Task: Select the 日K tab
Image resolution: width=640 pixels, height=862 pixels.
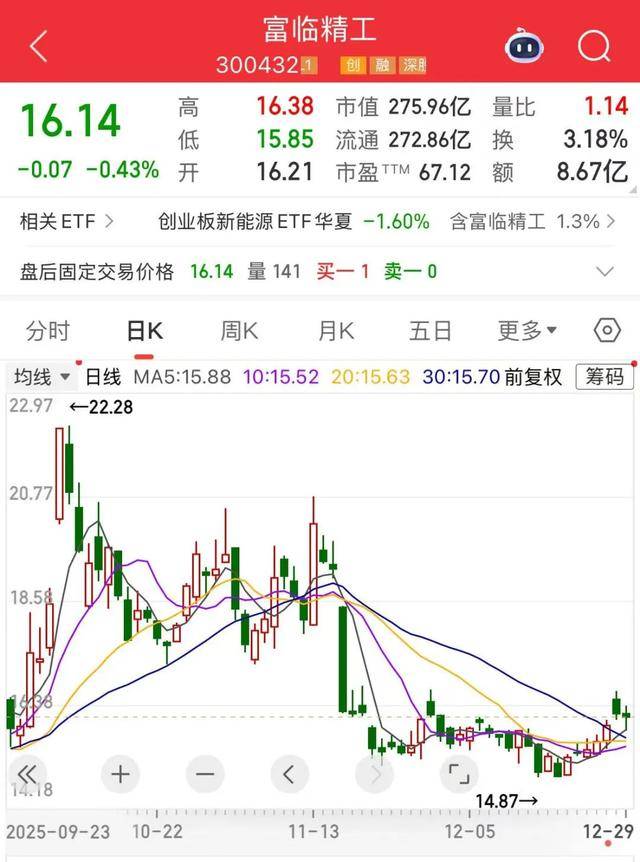Action: 145,331
